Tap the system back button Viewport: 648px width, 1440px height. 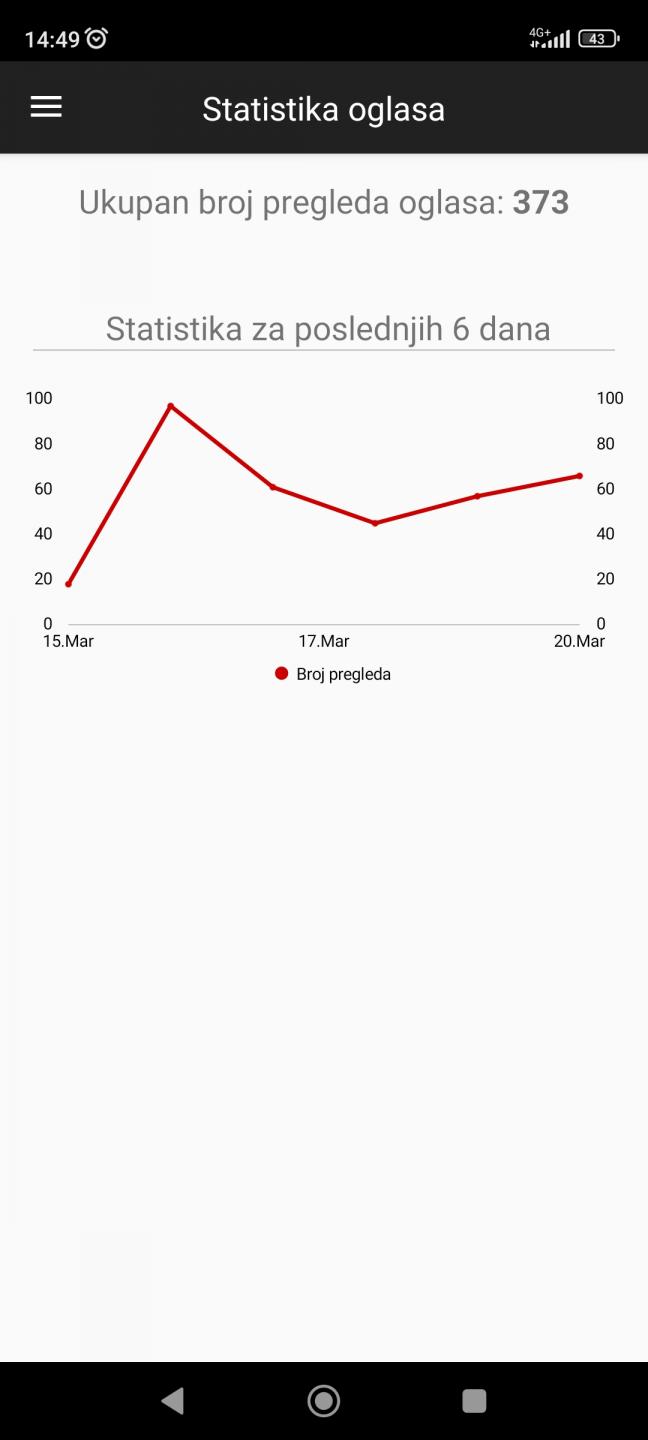click(172, 1401)
